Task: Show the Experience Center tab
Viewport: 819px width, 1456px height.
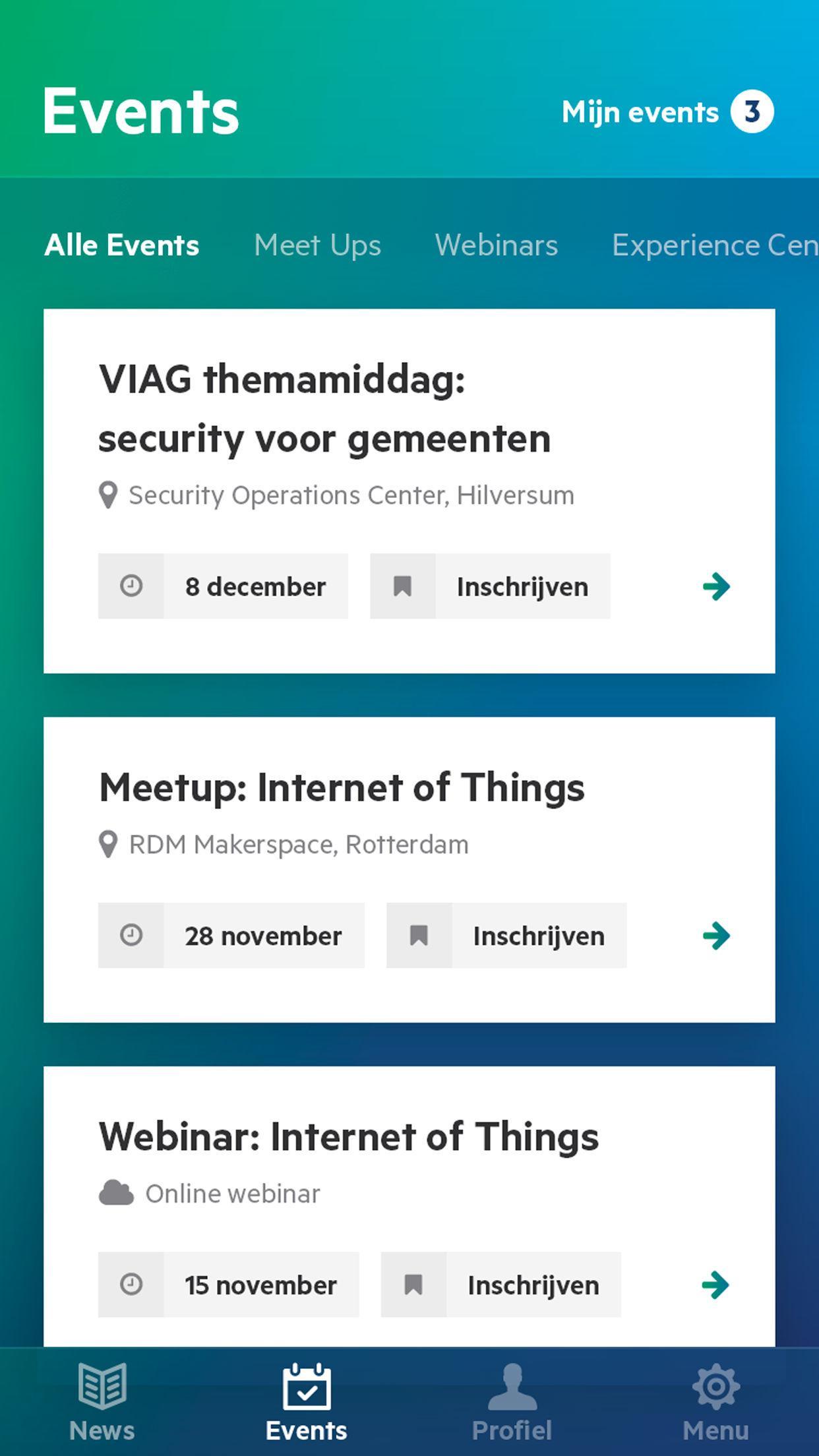Action: pyautogui.click(x=714, y=245)
